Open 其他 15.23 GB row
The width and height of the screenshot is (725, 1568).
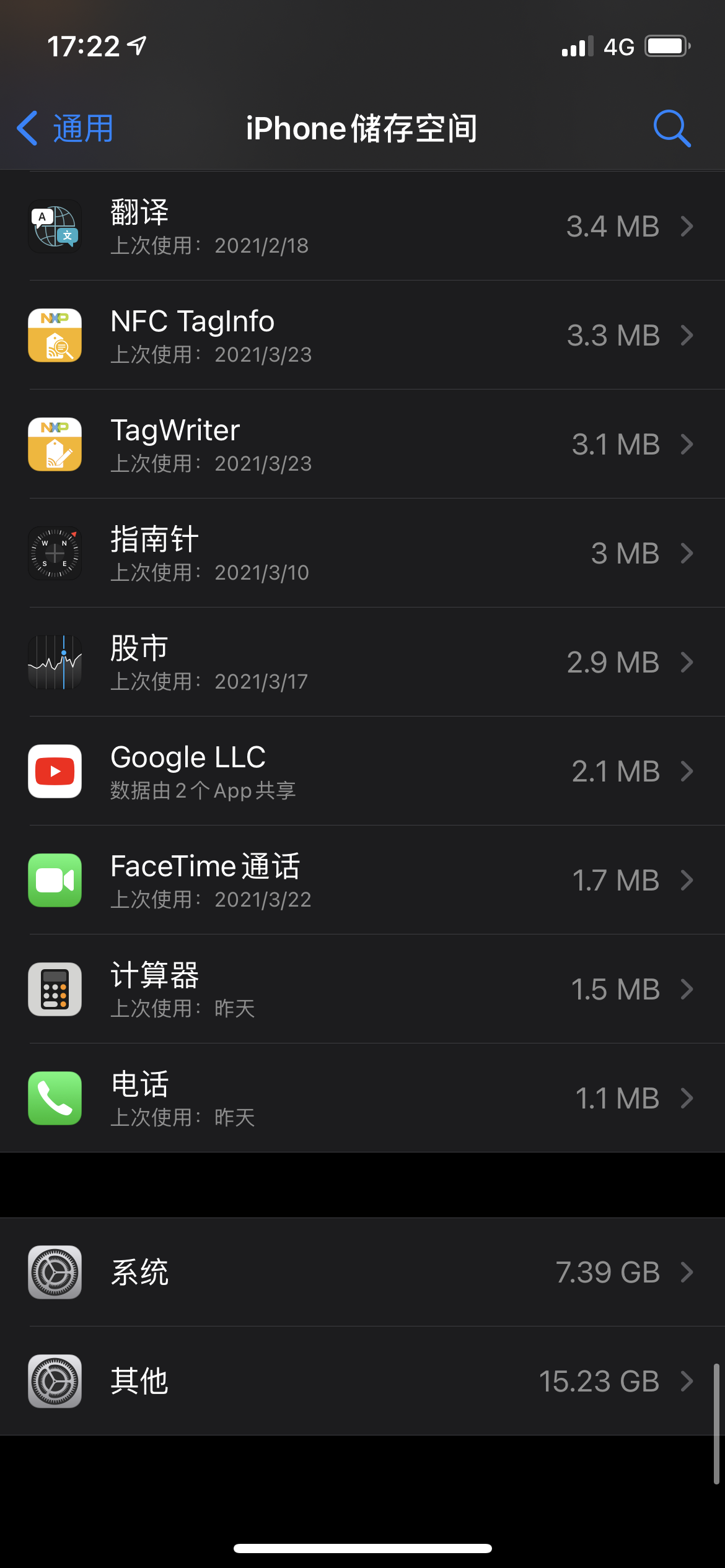click(x=362, y=1382)
